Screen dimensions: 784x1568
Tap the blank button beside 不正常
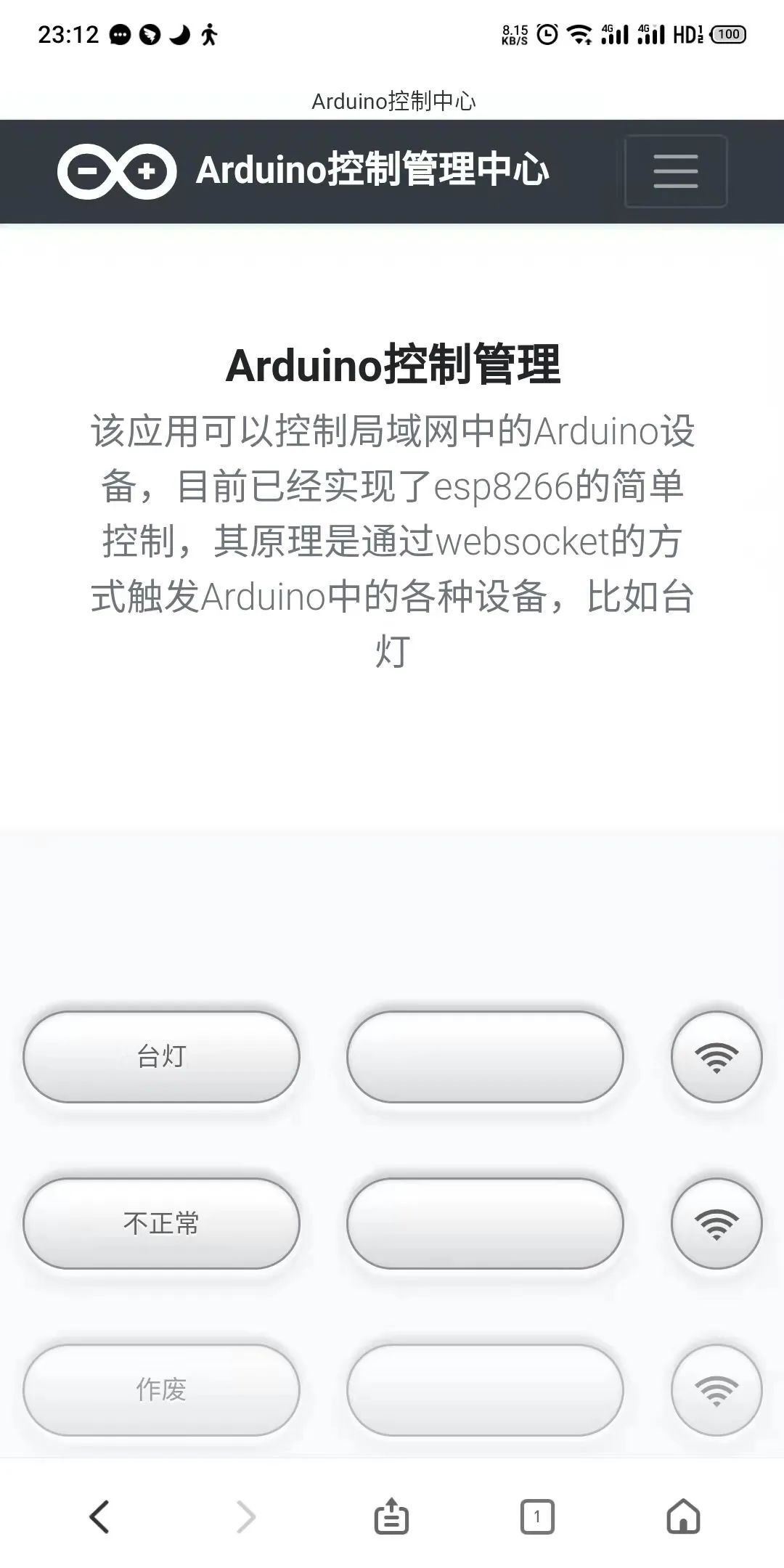485,1223
